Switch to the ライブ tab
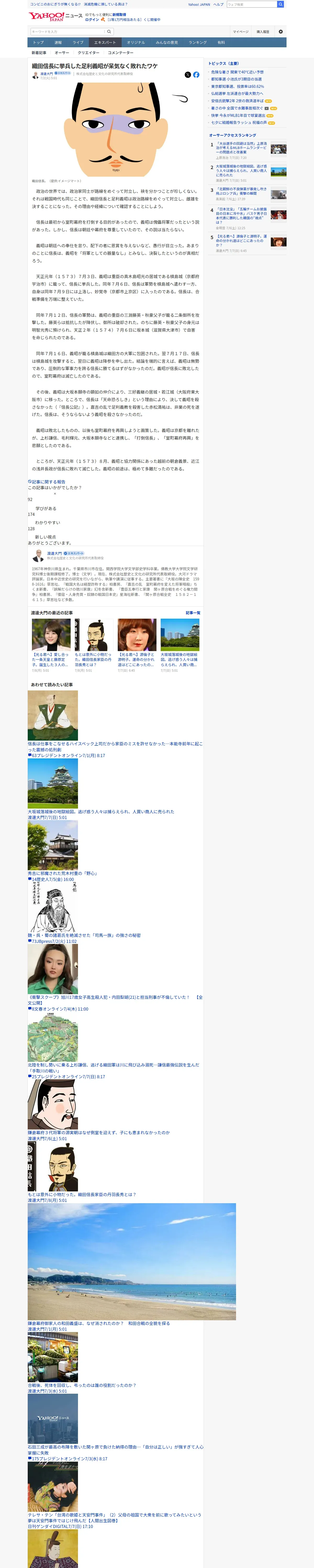 (78, 43)
